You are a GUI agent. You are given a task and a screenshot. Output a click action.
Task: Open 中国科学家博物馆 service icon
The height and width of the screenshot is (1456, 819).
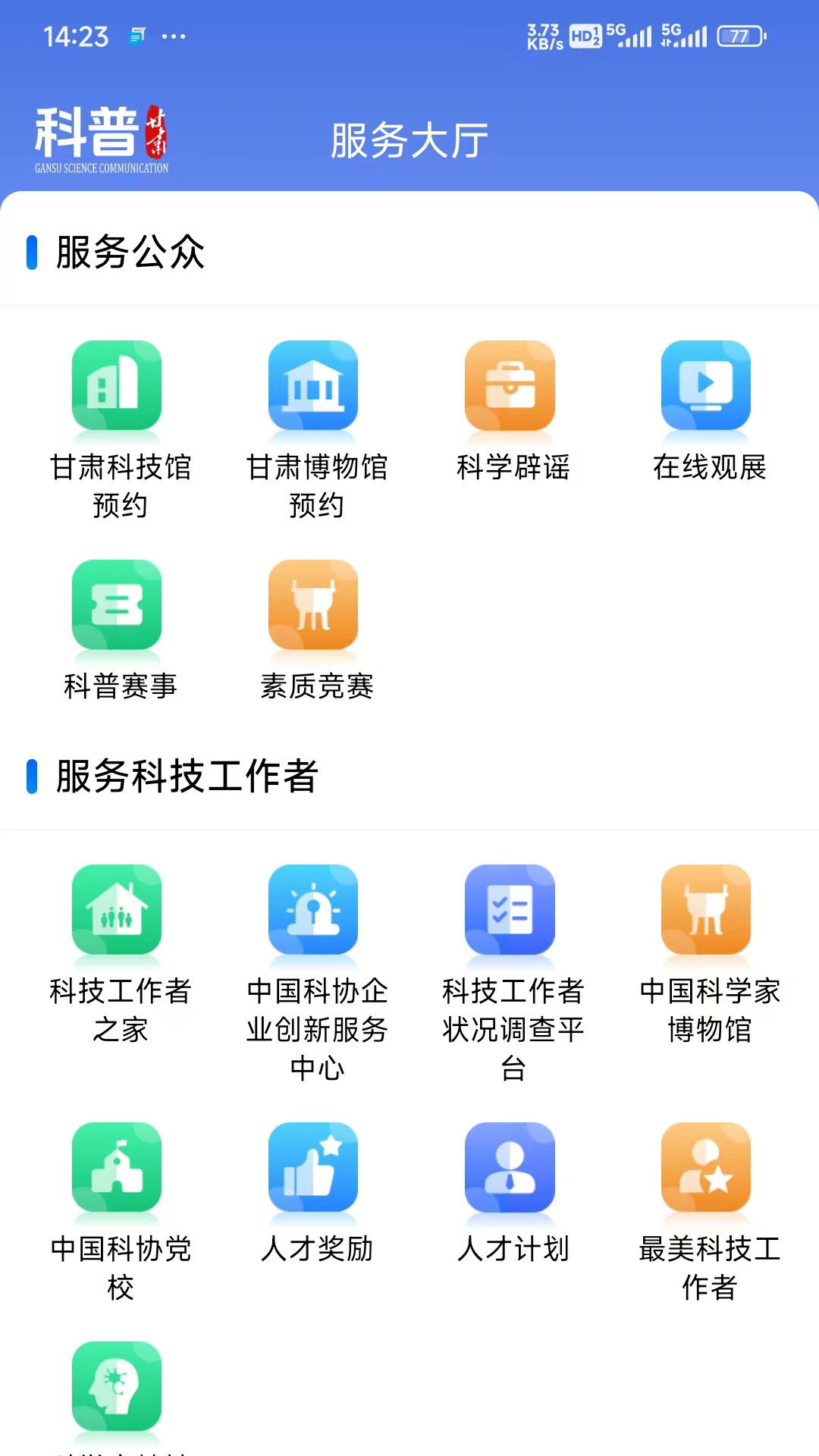[705, 910]
